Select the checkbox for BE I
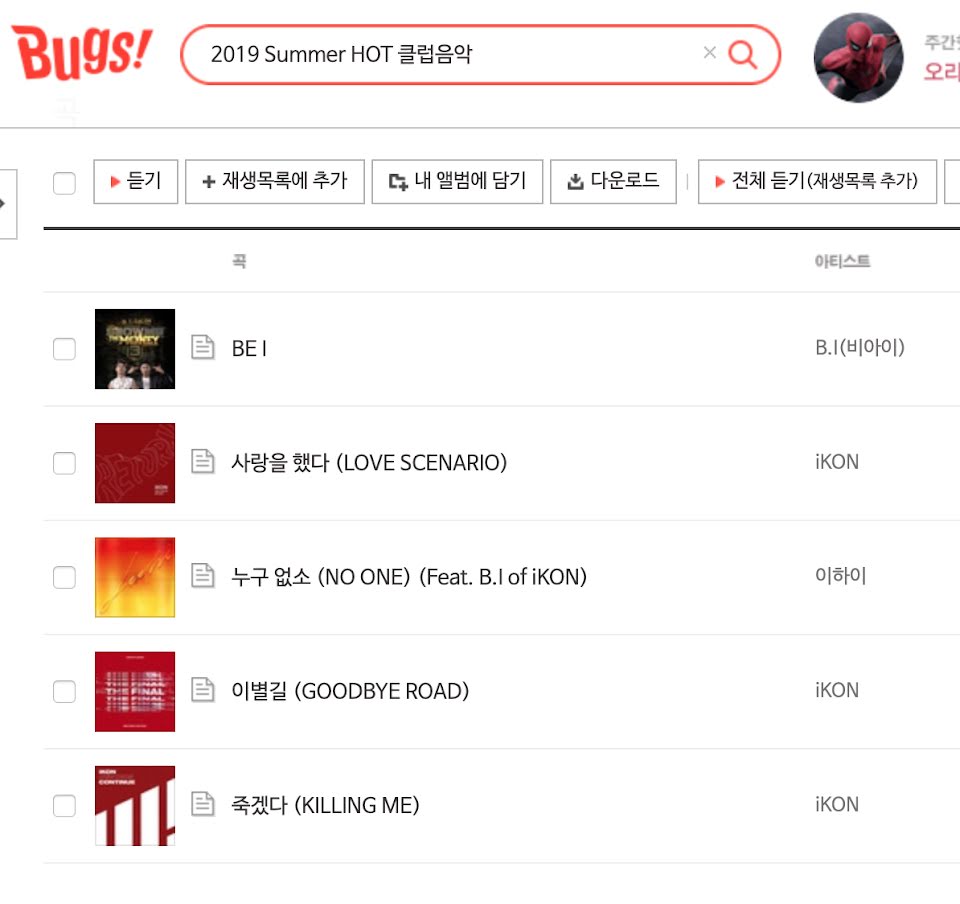Screen dimensions: 960x904 coord(64,349)
